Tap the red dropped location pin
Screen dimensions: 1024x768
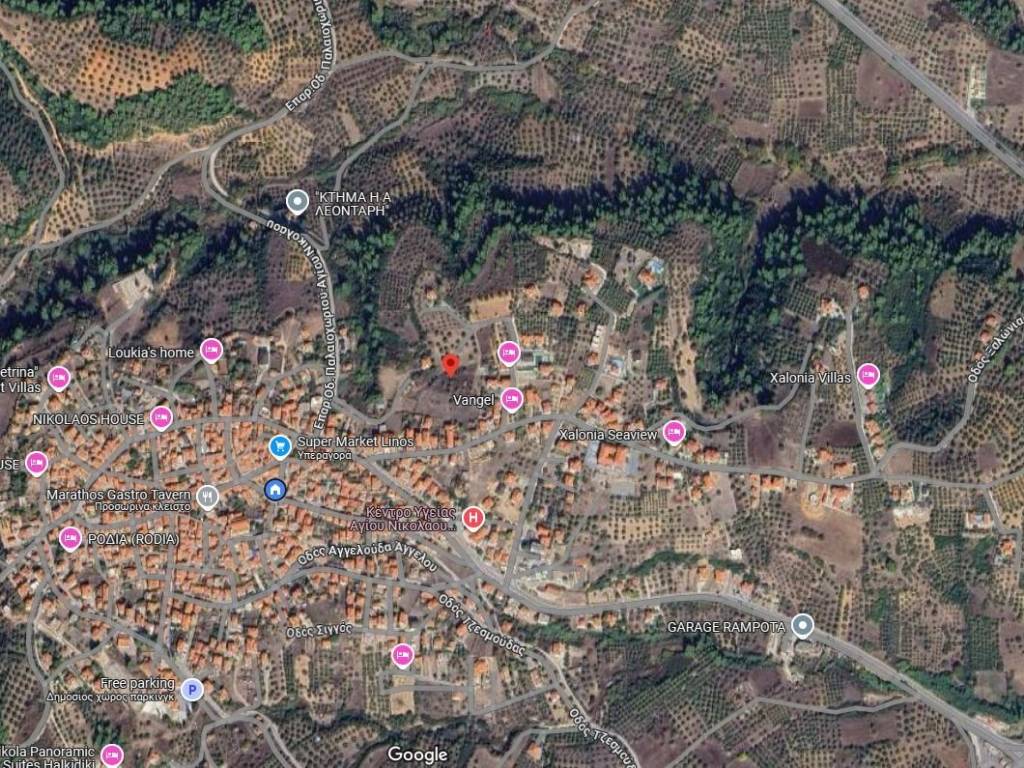450,365
